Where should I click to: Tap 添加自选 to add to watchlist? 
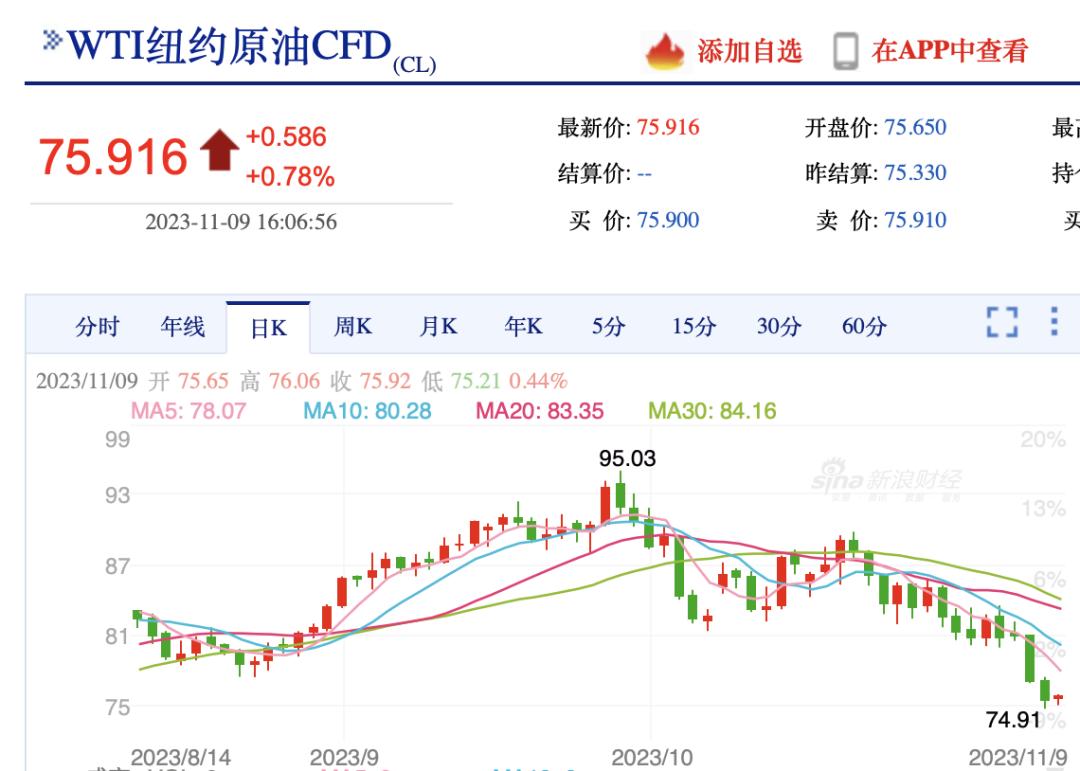coord(749,52)
